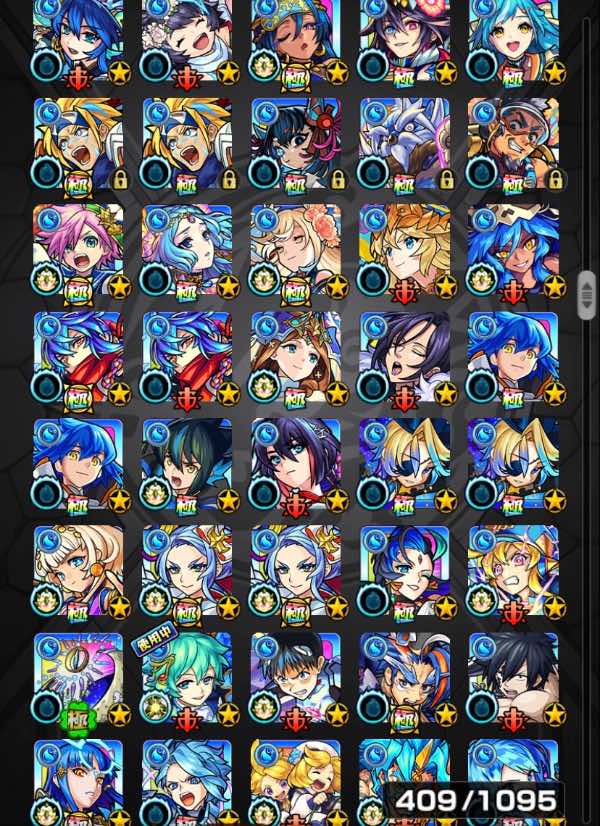This screenshot has width=600, height=826.
Task: Select the green-haired monster marked 使用中
Action: pos(187,678)
